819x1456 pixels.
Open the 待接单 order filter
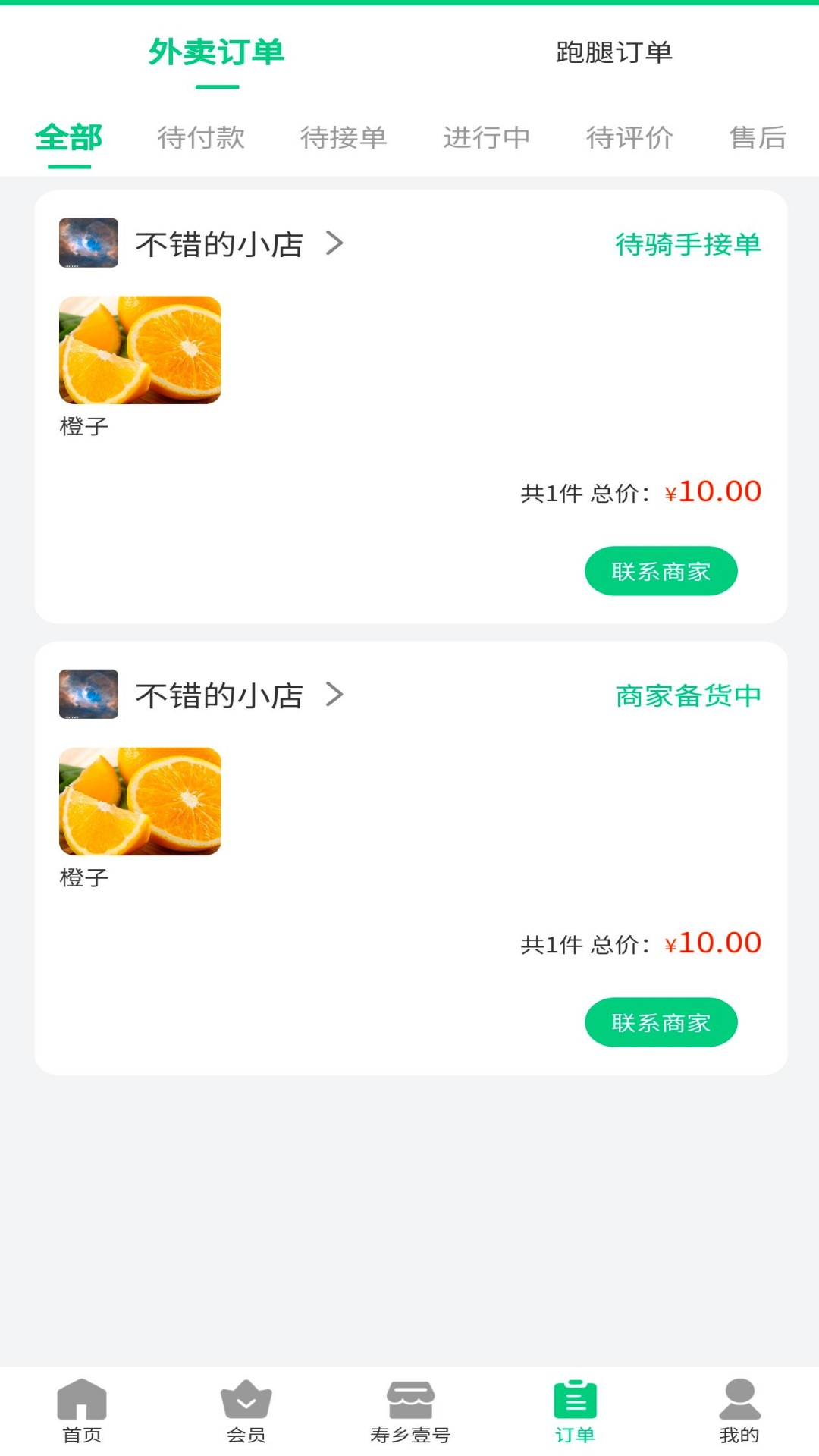345,138
